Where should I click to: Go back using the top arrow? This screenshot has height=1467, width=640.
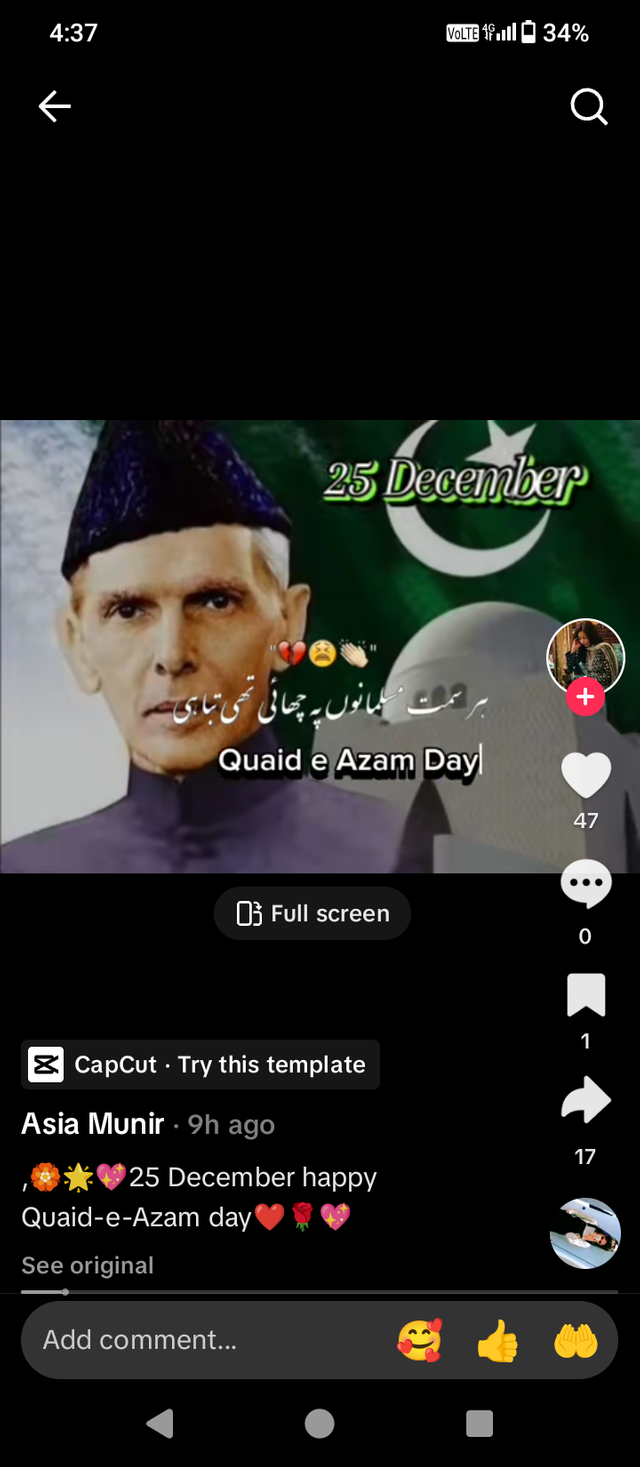pos(55,106)
